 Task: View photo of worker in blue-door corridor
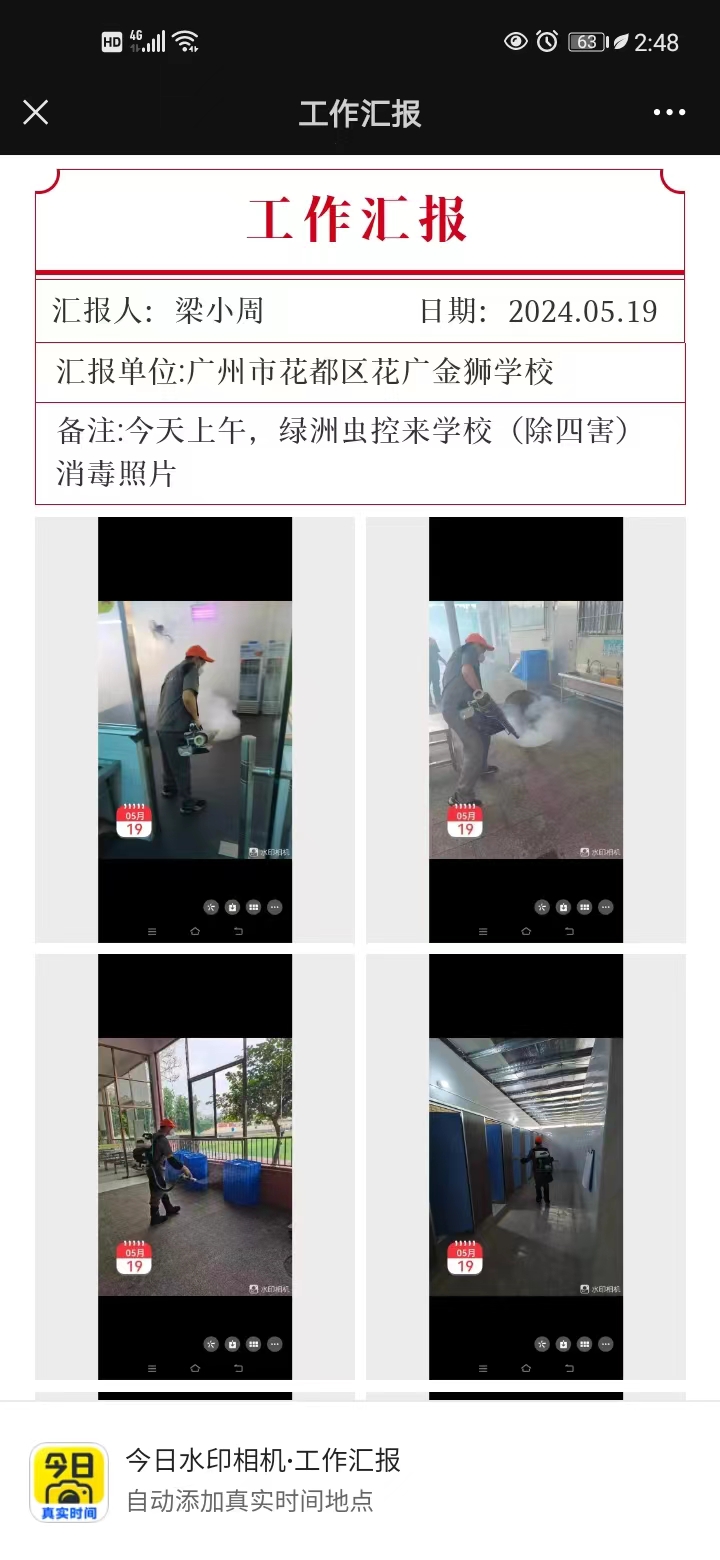pos(526,1166)
